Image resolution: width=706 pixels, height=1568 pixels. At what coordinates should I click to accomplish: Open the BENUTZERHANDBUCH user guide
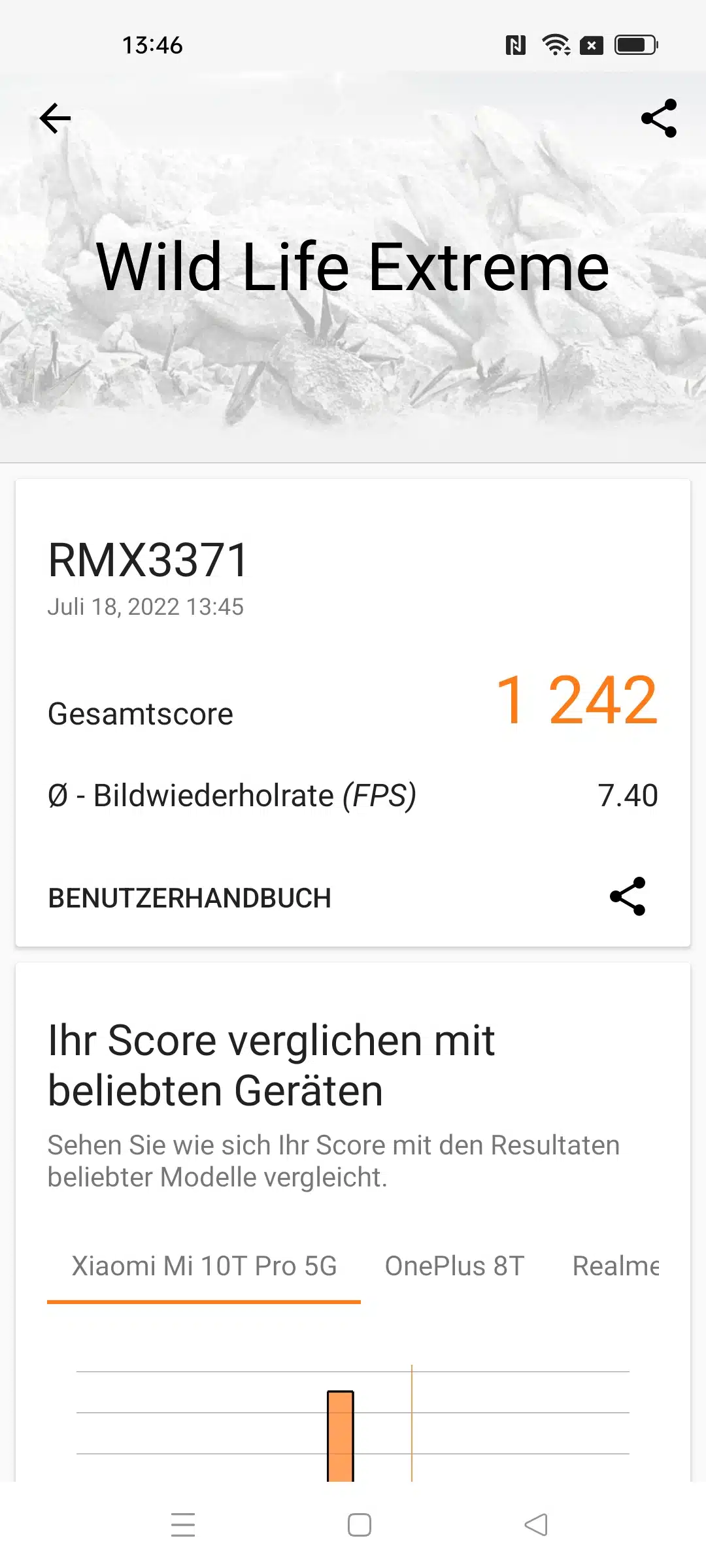[x=190, y=898]
